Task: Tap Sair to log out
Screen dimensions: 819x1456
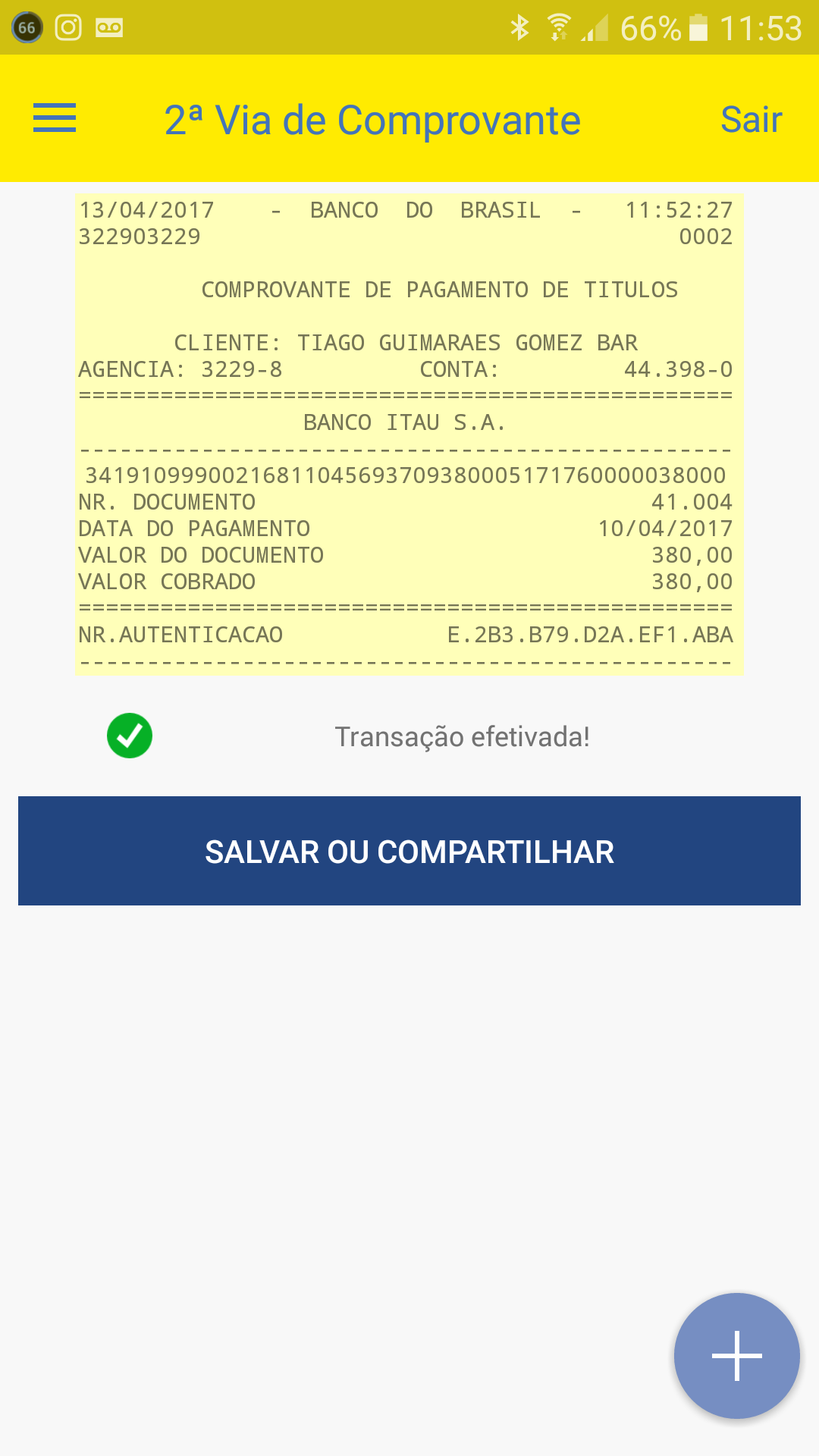Action: click(x=751, y=120)
